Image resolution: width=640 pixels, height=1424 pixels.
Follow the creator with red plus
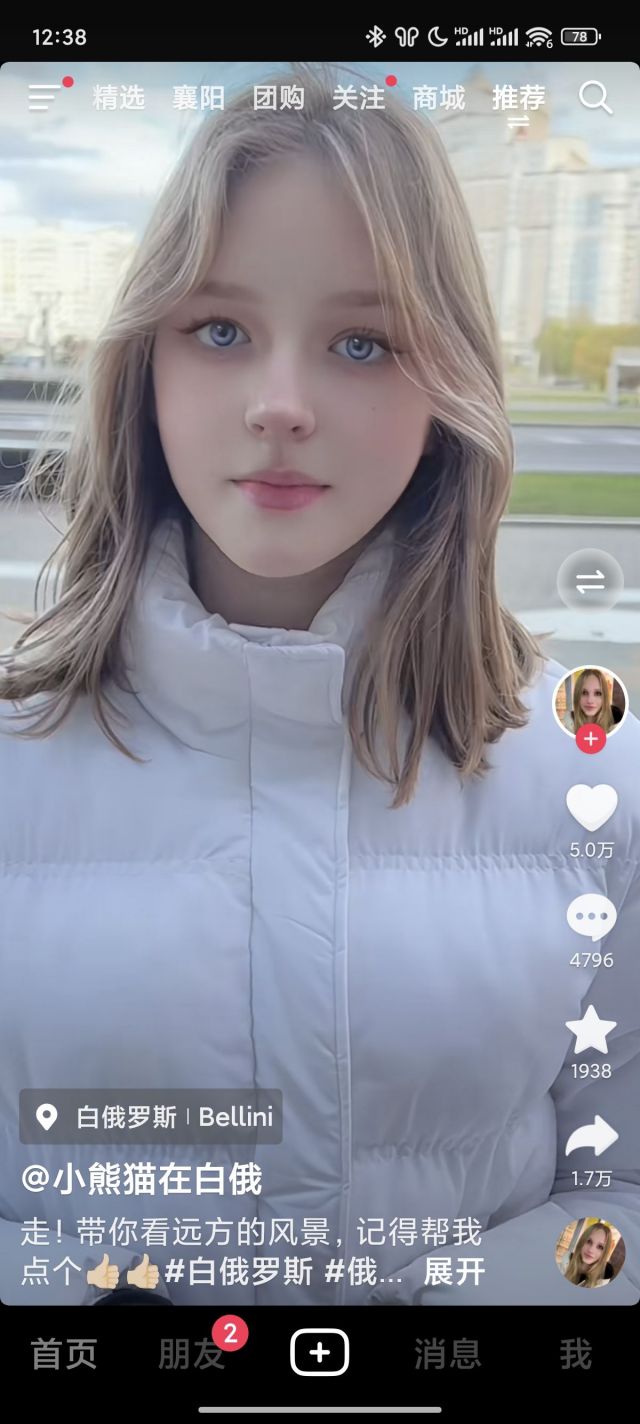tap(590, 740)
